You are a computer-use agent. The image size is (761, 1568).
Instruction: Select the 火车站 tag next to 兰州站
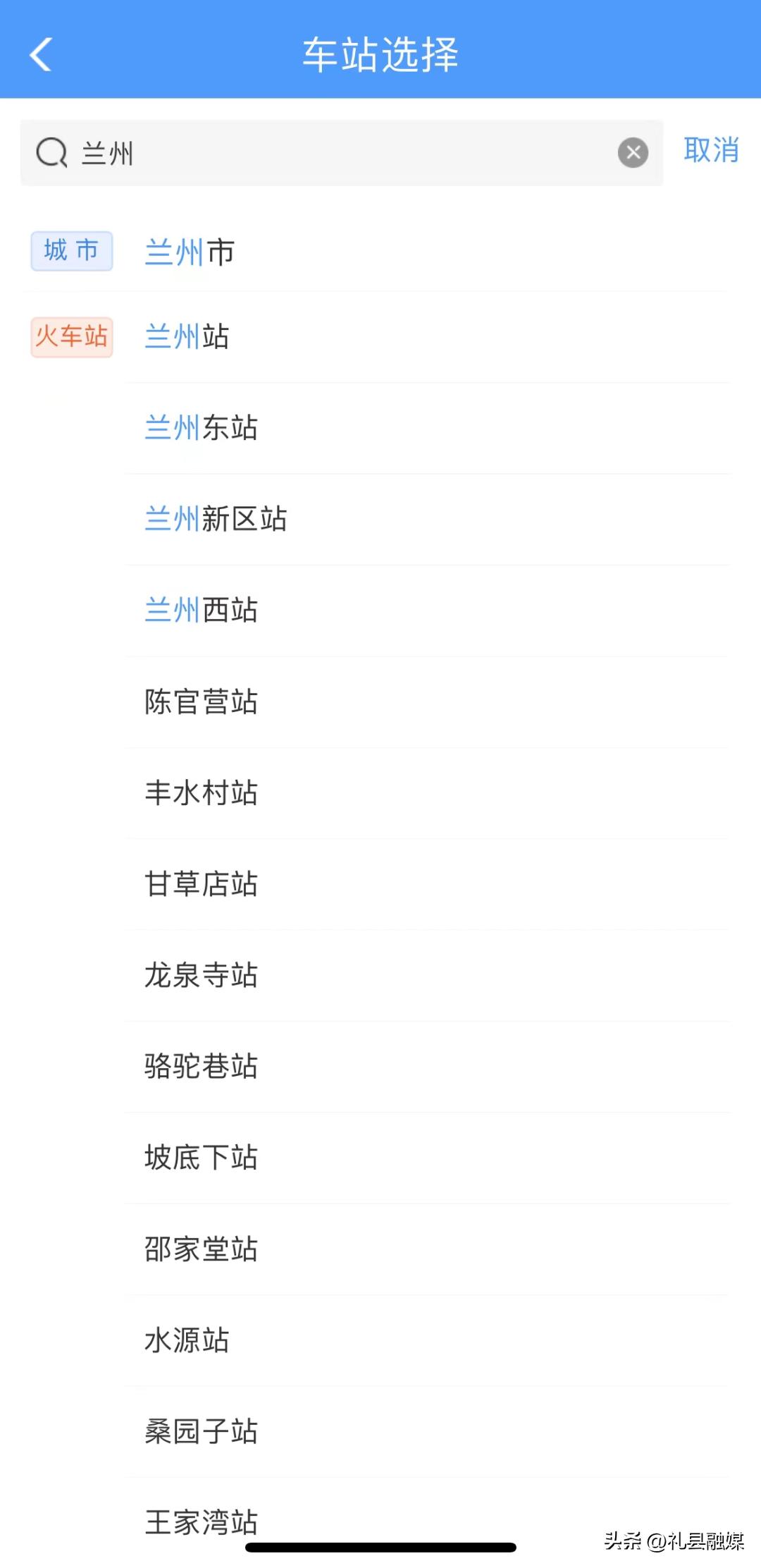pyautogui.click(x=71, y=337)
